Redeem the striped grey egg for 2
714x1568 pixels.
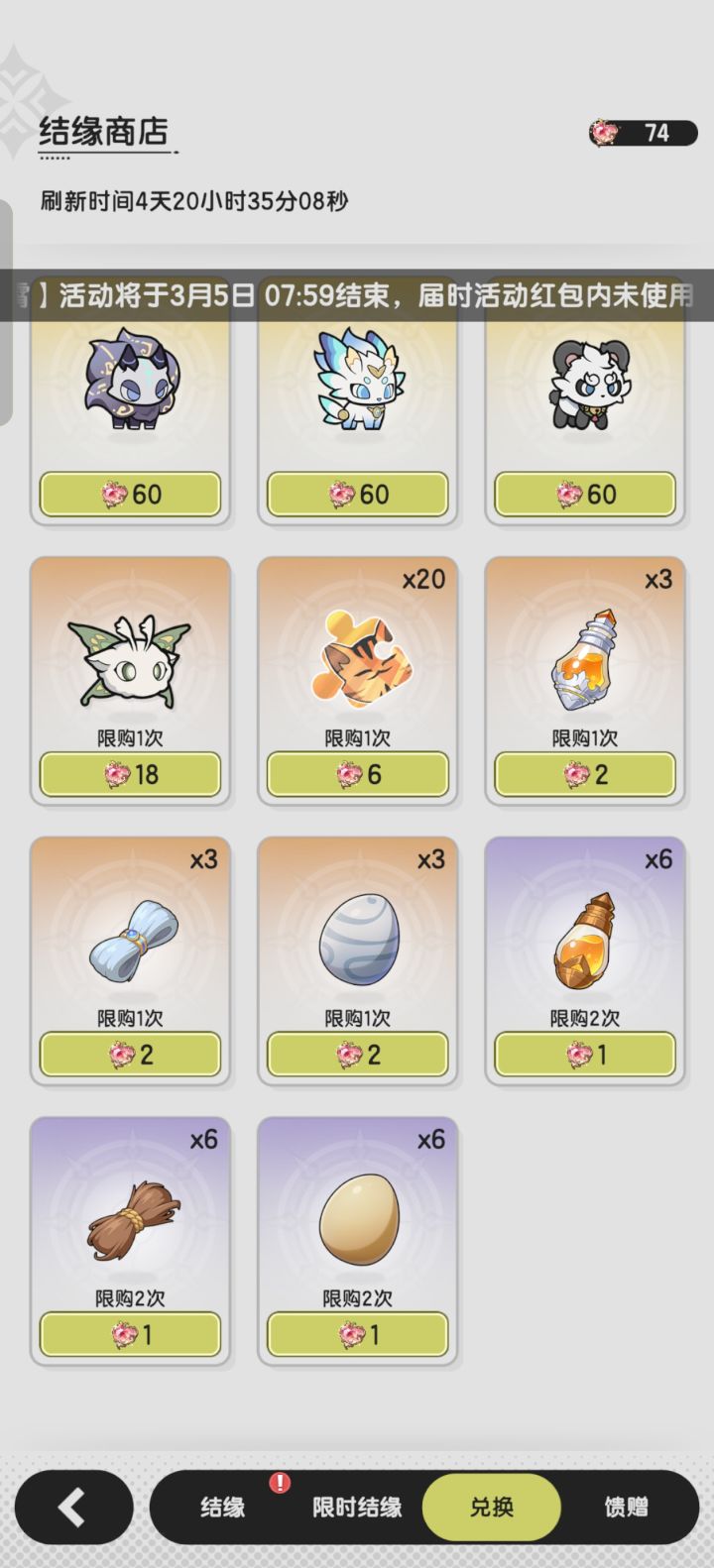click(357, 1055)
